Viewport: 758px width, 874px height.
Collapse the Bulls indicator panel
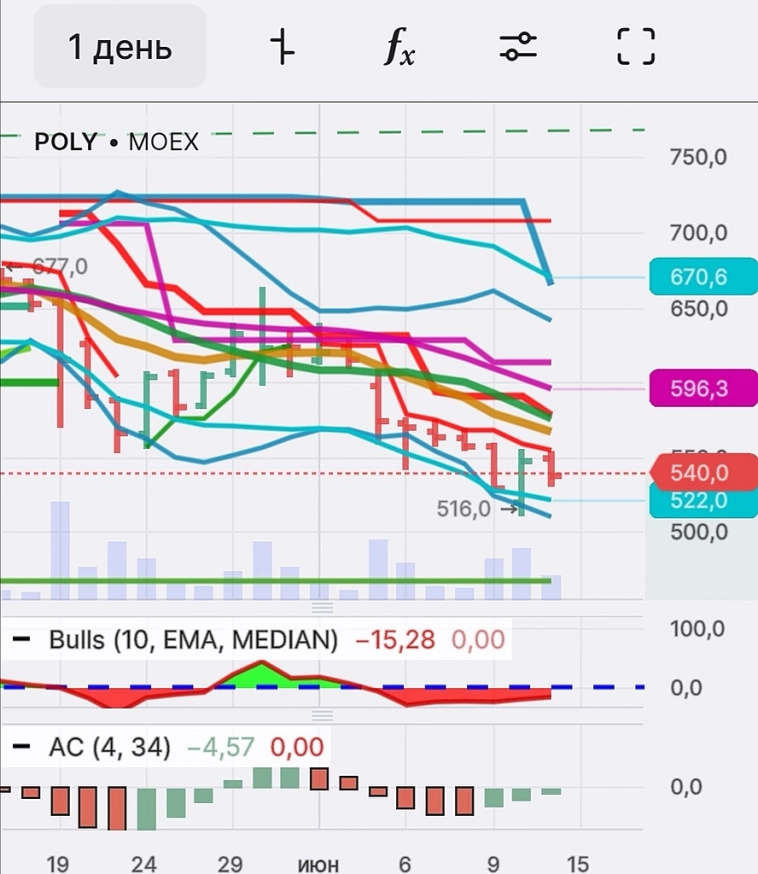pyautogui.click(x=22, y=639)
